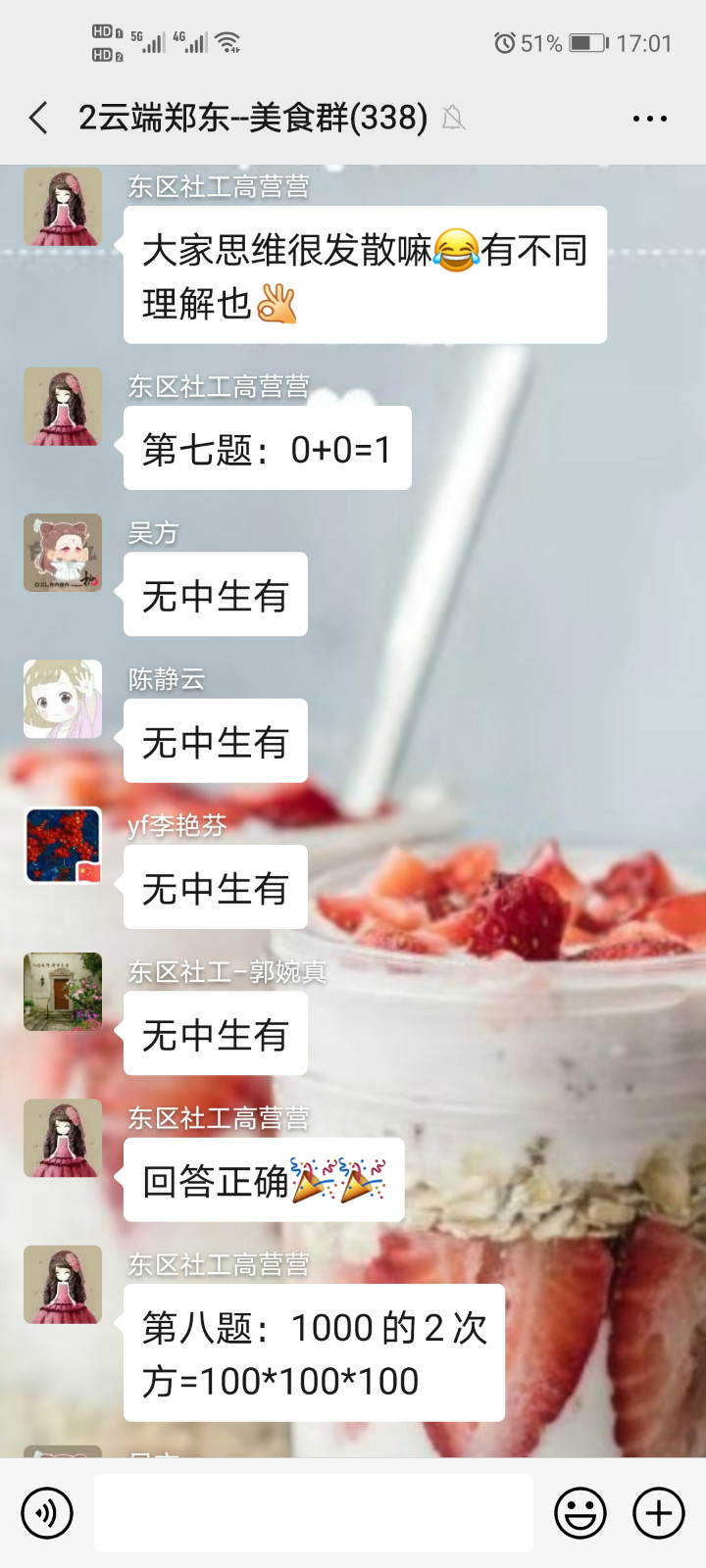Focus the message text field
706x1568 pixels.
click(314, 1513)
